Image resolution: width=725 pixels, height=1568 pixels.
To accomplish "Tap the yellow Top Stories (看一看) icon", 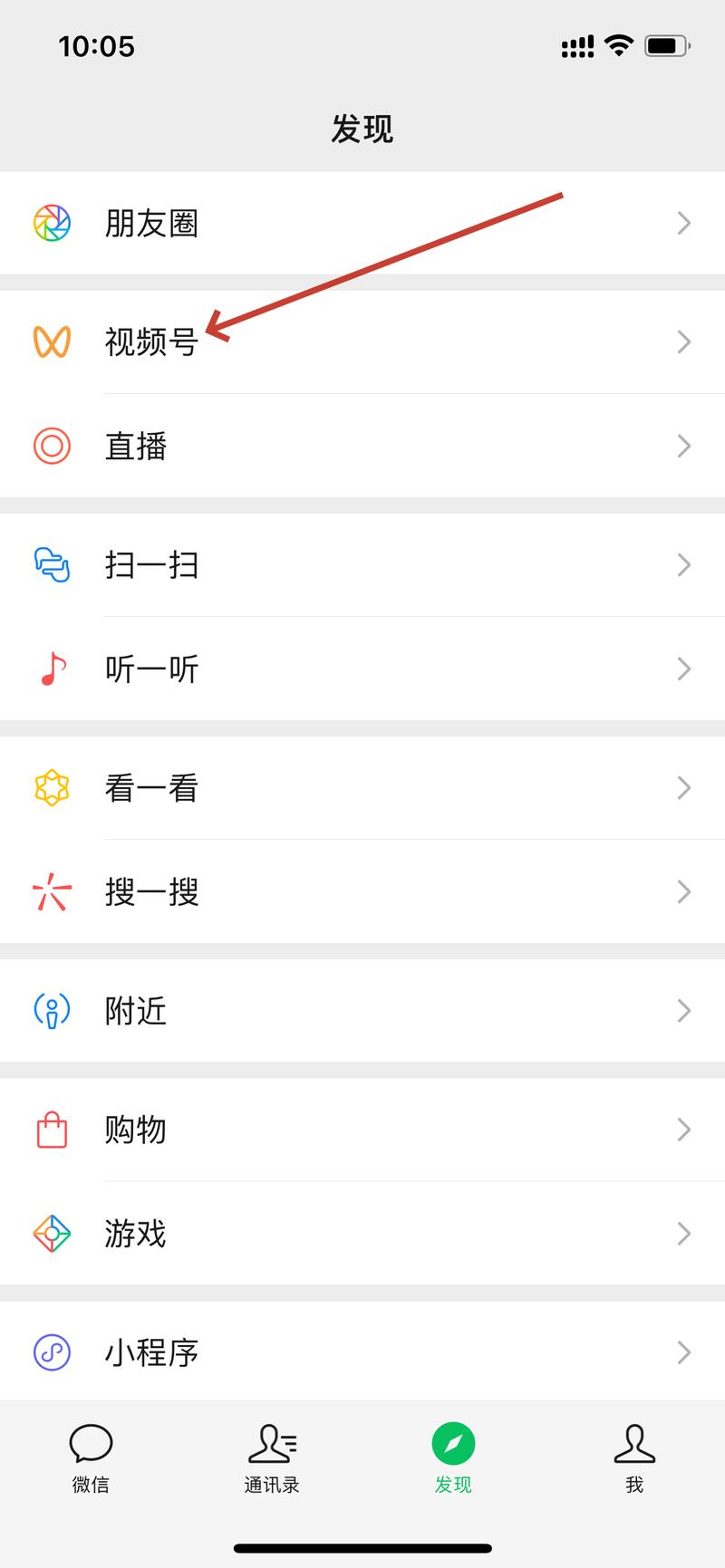I will (x=52, y=787).
